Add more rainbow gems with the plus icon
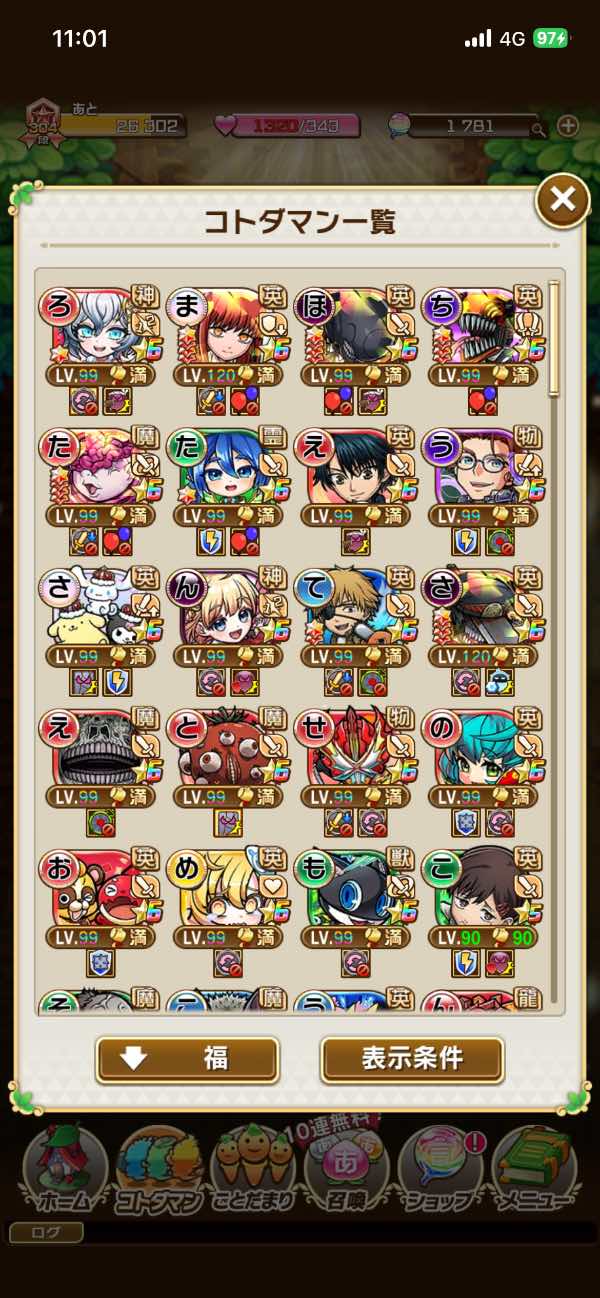Image resolution: width=600 pixels, height=1298 pixels. (567, 126)
